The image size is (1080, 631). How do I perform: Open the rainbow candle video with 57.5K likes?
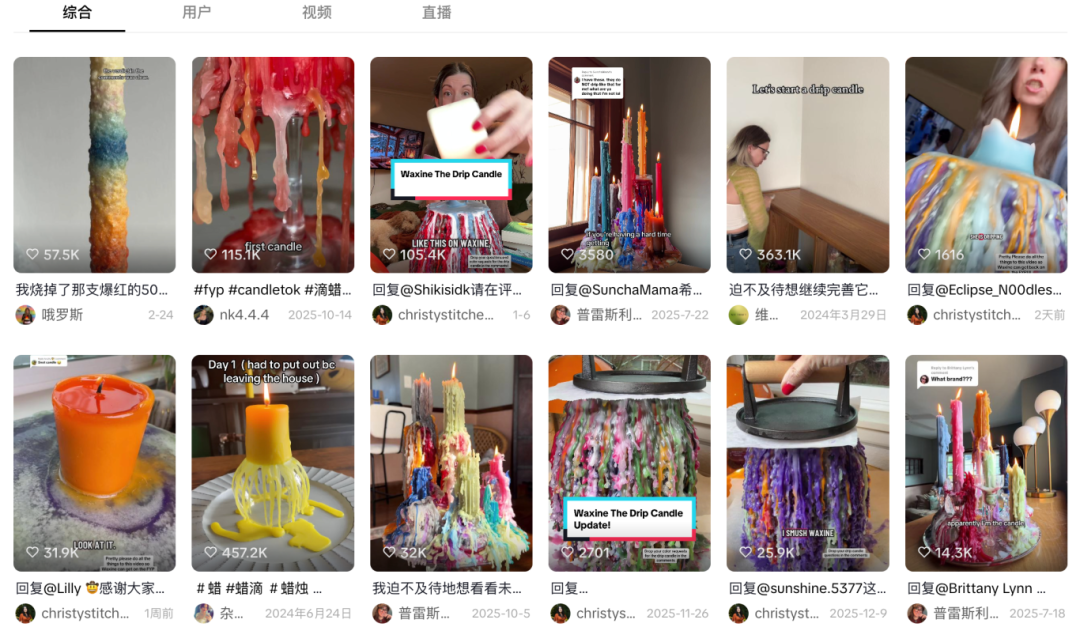(x=94, y=165)
